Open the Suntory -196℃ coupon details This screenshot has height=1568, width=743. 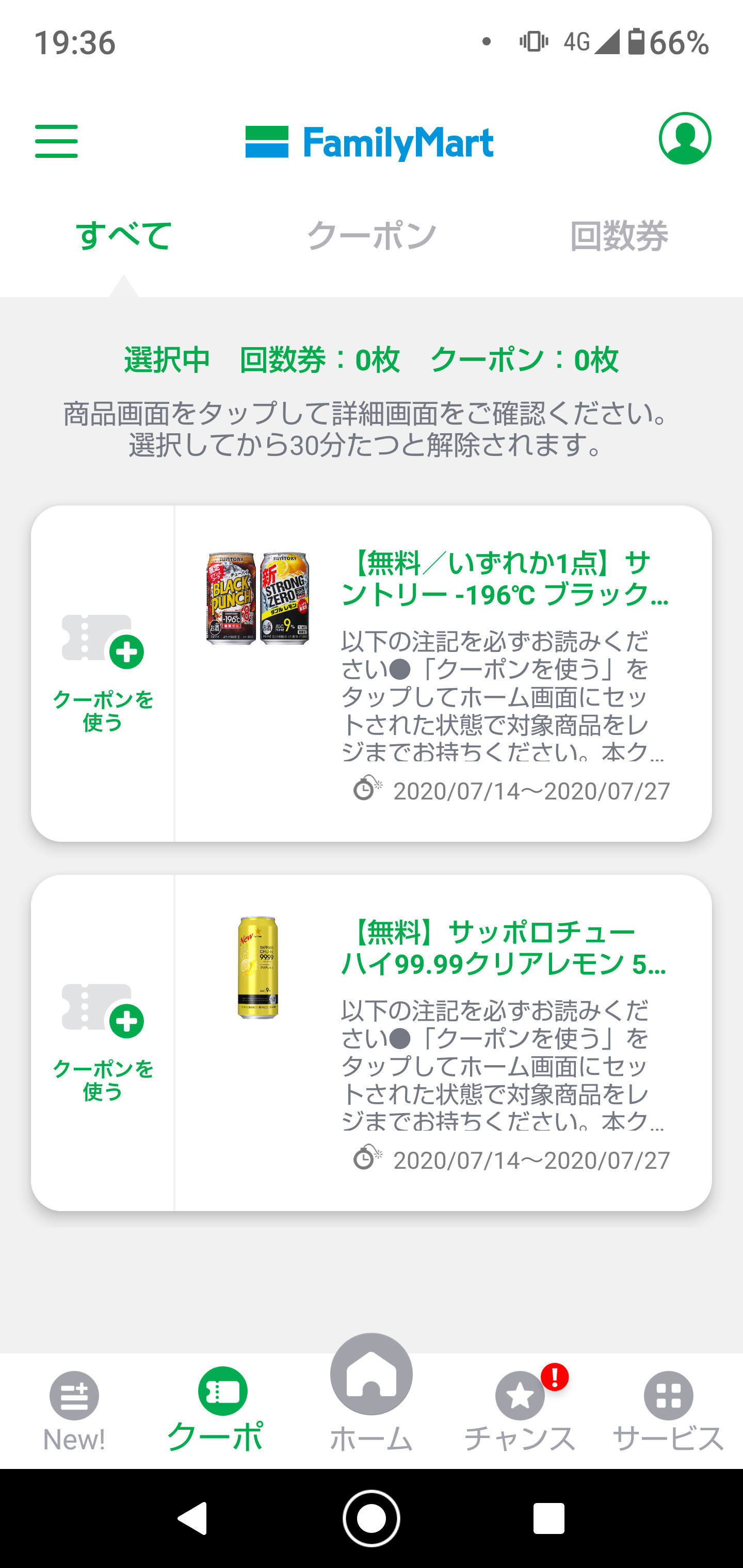click(x=442, y=673)
